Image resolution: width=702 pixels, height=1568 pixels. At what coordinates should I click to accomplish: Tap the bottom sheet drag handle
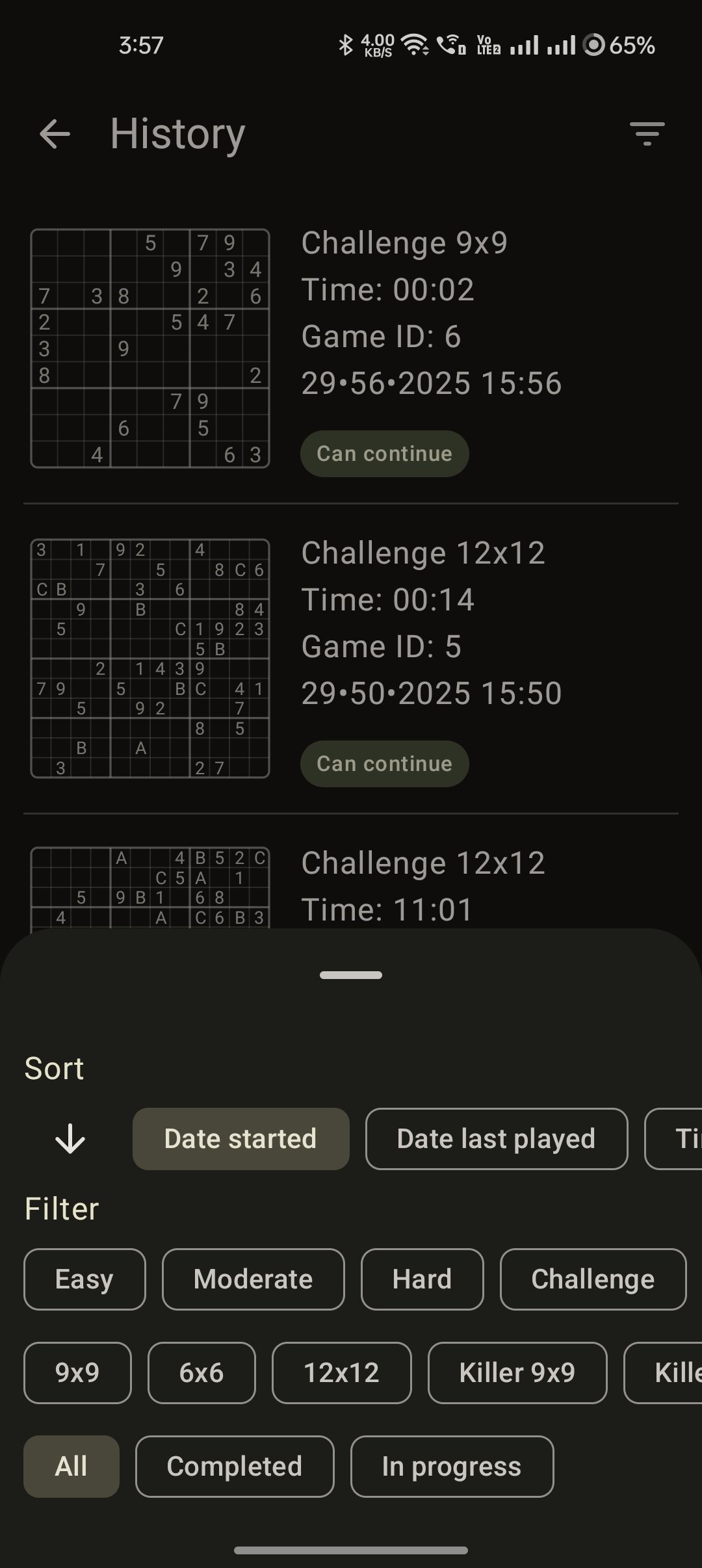(351, 975)
